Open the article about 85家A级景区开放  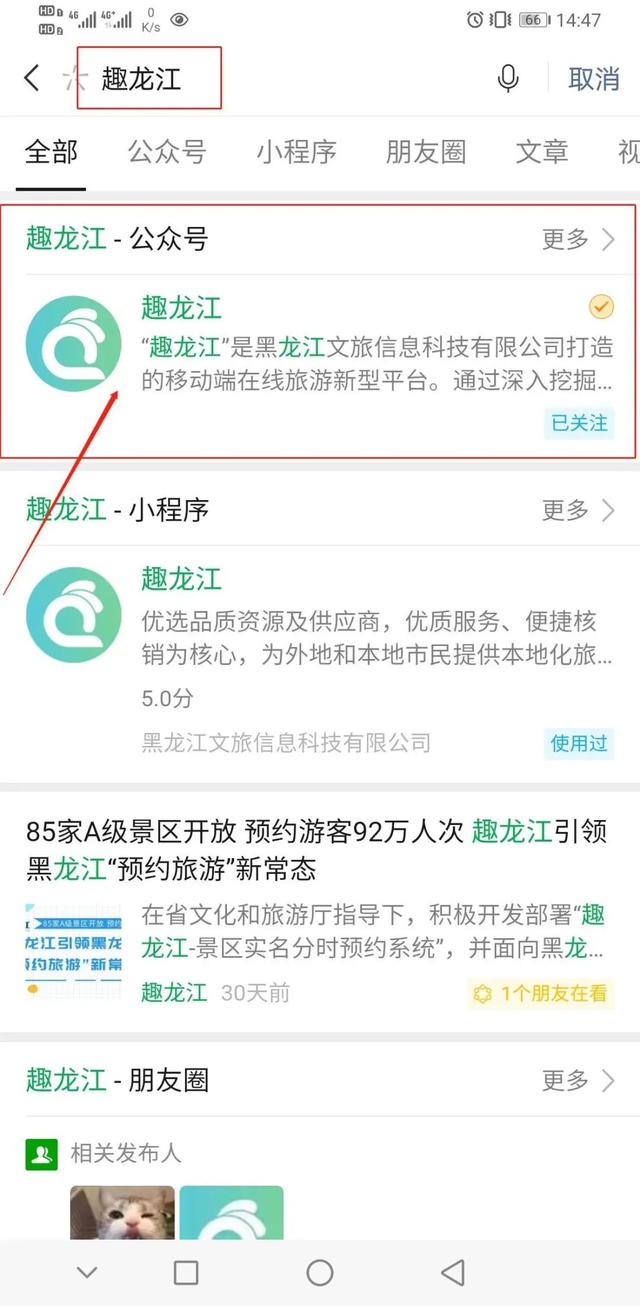[x=320, y=850]
